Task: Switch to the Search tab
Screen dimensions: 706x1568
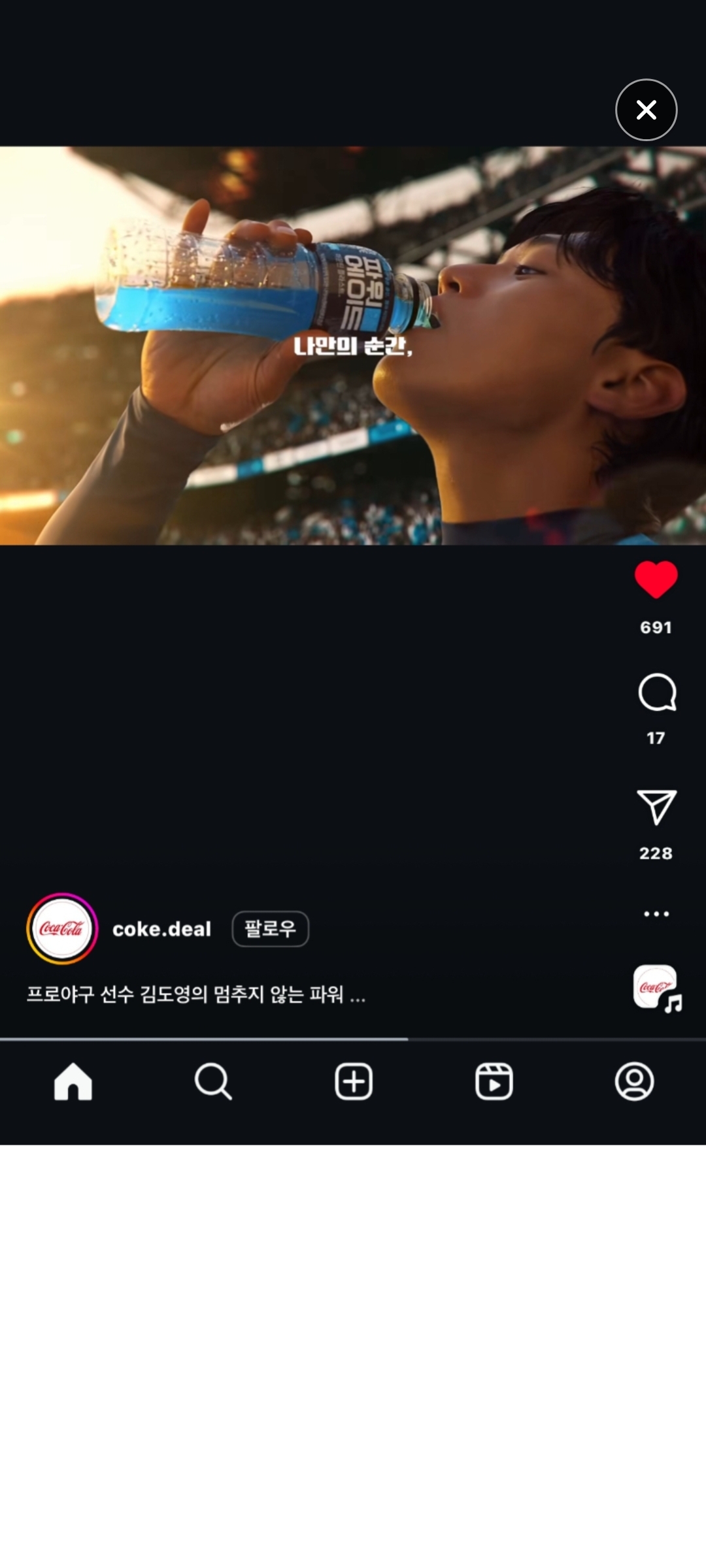Action: point(213,1081)
